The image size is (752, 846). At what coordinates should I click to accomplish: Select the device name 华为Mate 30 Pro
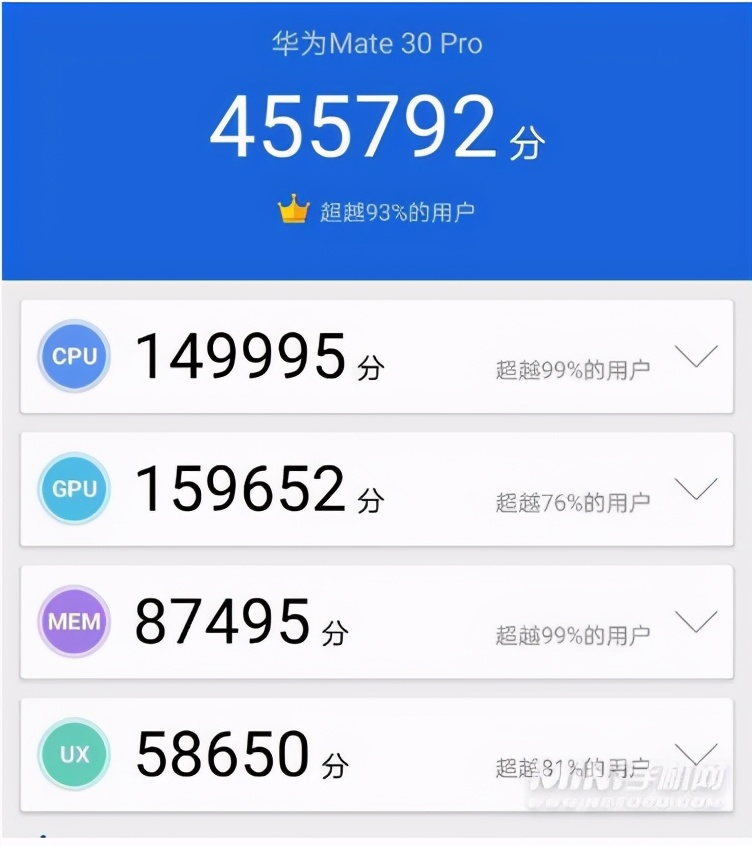[x=376, y=43]
